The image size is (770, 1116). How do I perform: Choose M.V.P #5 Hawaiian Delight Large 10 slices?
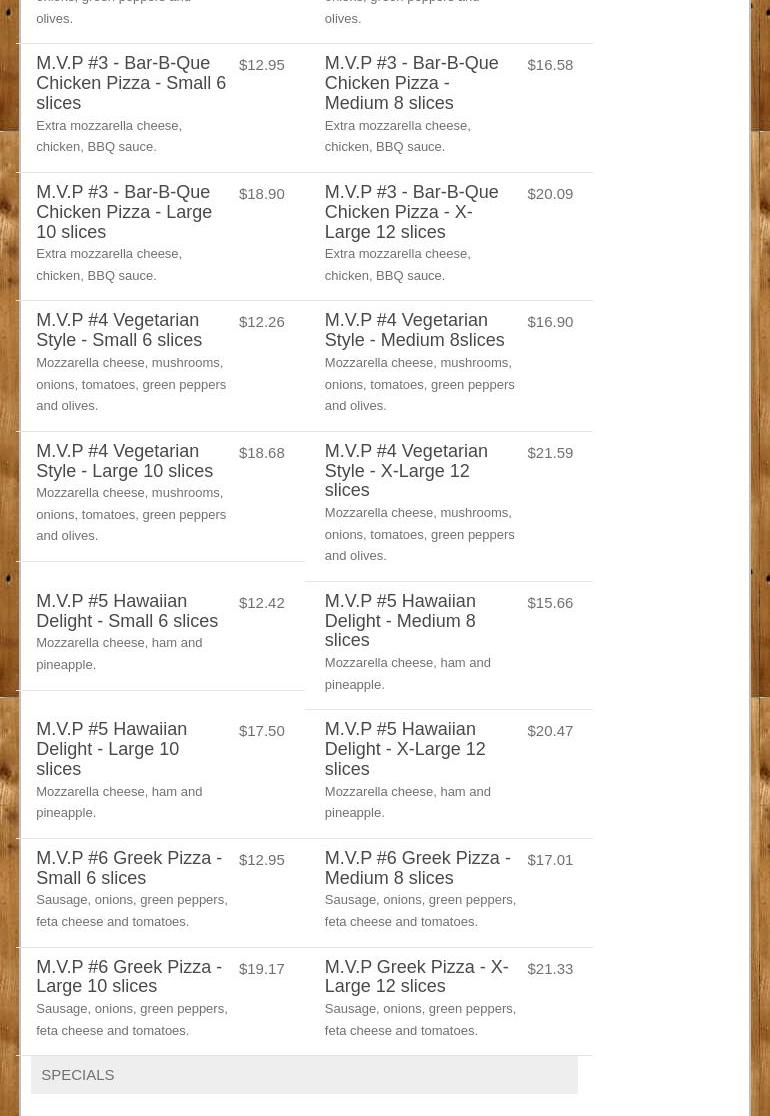(111, 749)
